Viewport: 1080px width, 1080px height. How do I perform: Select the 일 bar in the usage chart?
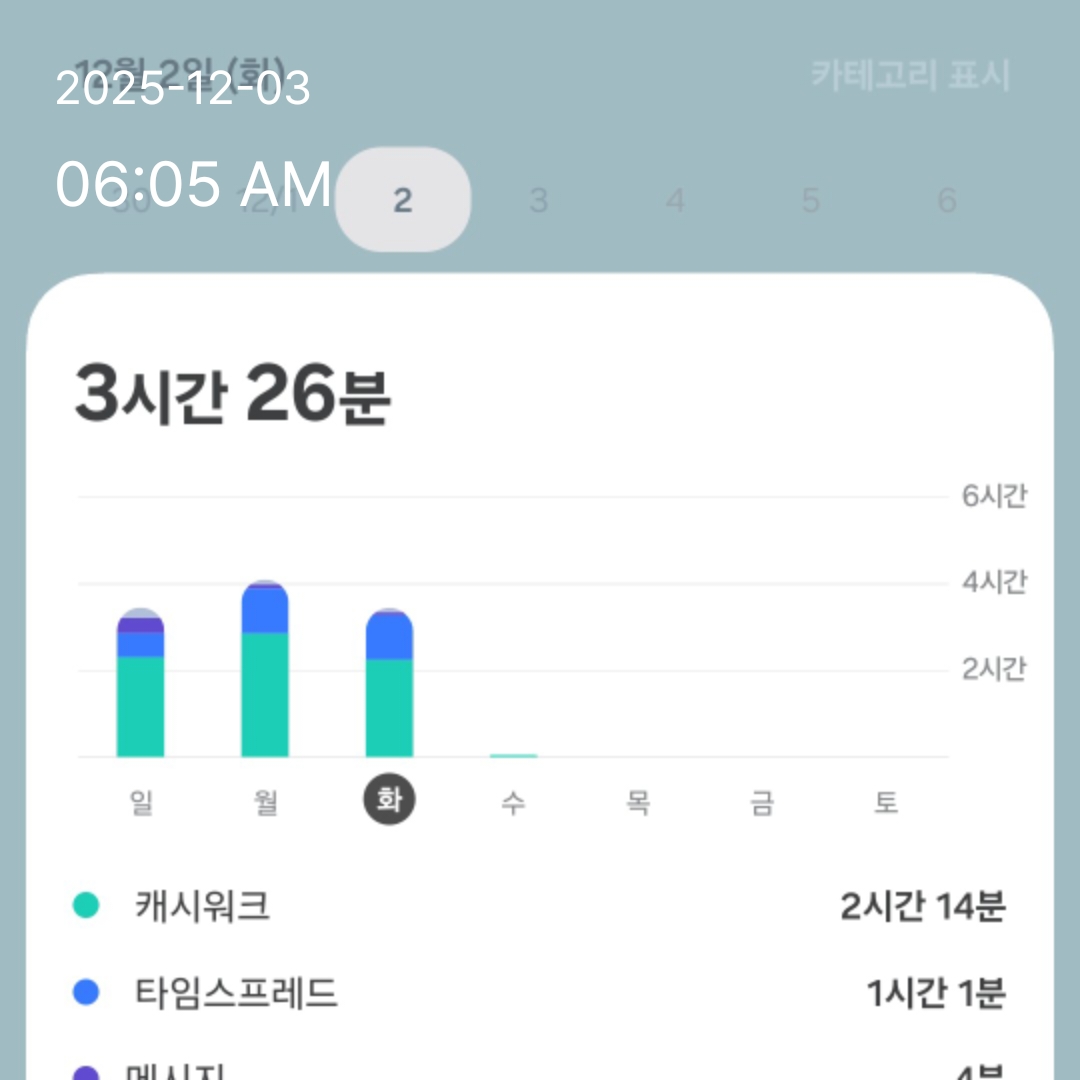(140, 684)
